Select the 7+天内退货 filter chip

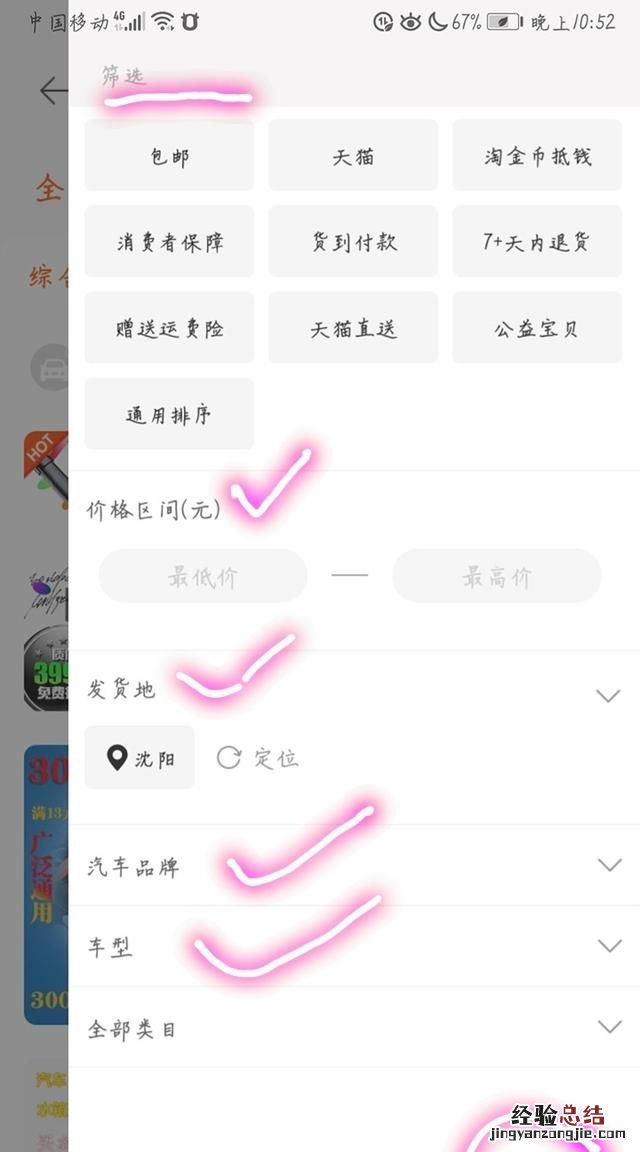click(537, 242)
